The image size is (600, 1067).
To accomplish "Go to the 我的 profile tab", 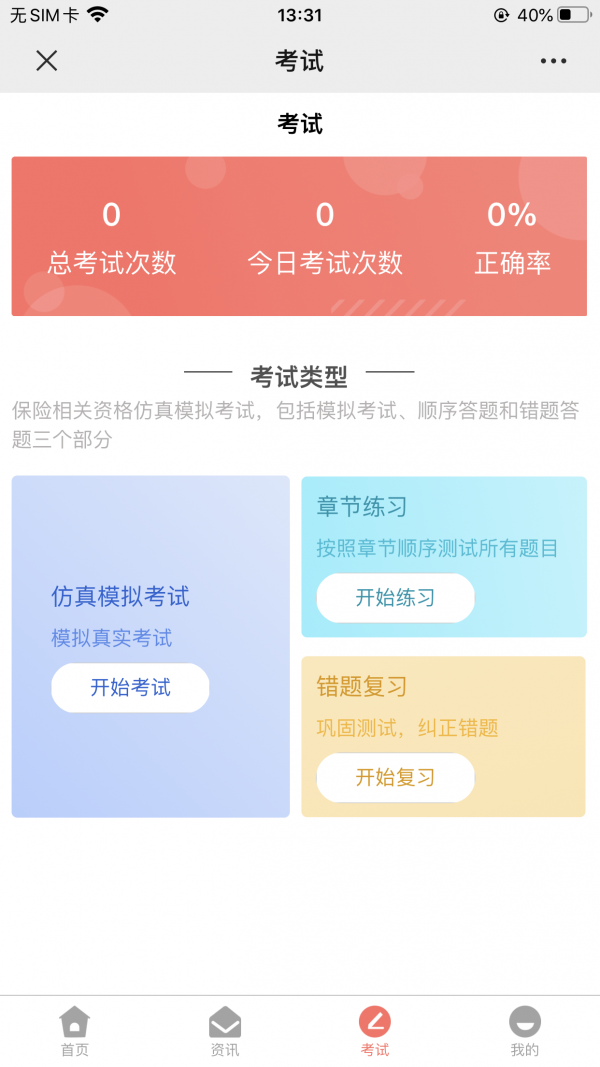I will pyautogui.click(x=524, y=1031).
